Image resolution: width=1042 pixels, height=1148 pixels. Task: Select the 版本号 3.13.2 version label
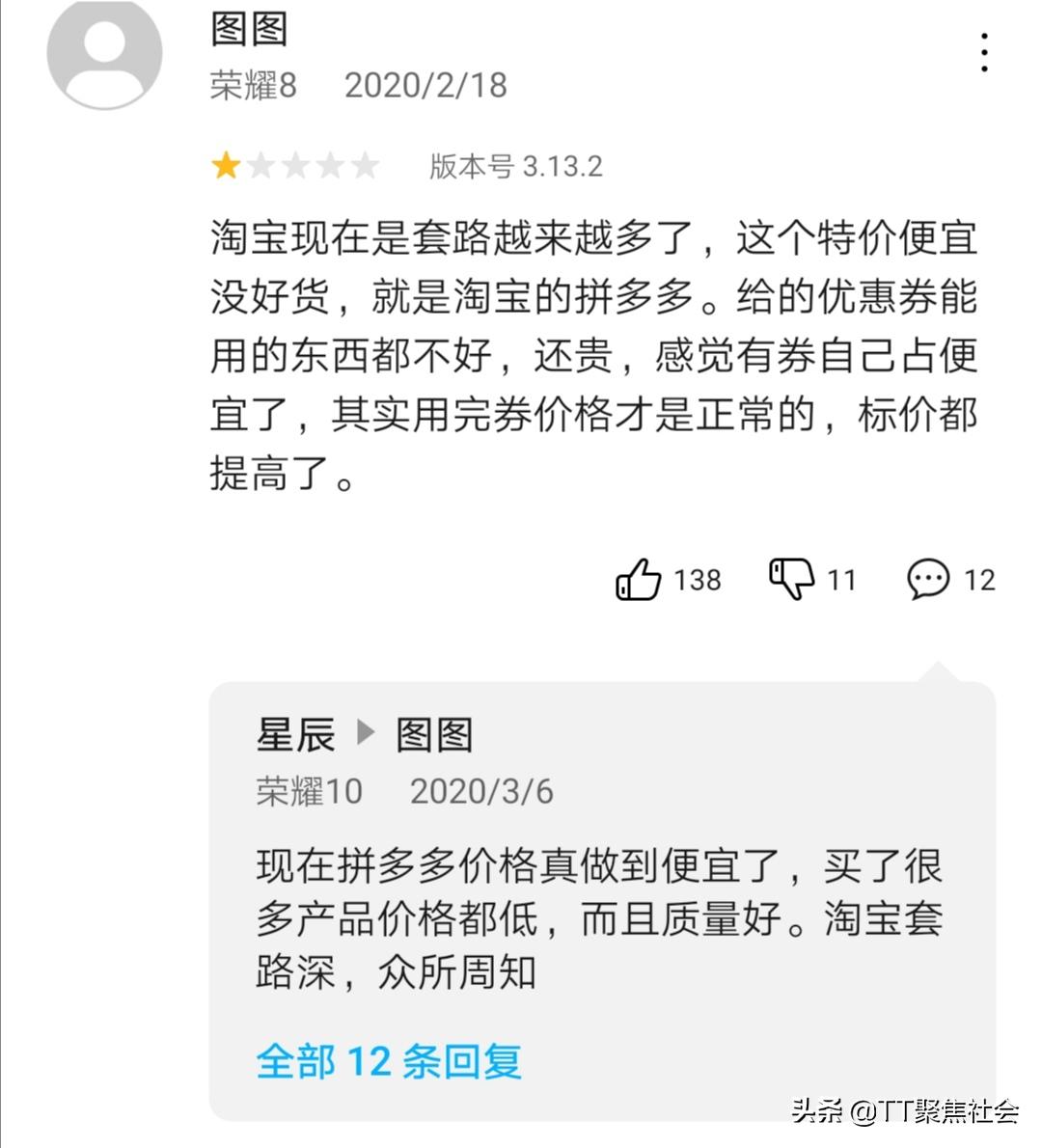pyautogui.click(x=514, y=166)
